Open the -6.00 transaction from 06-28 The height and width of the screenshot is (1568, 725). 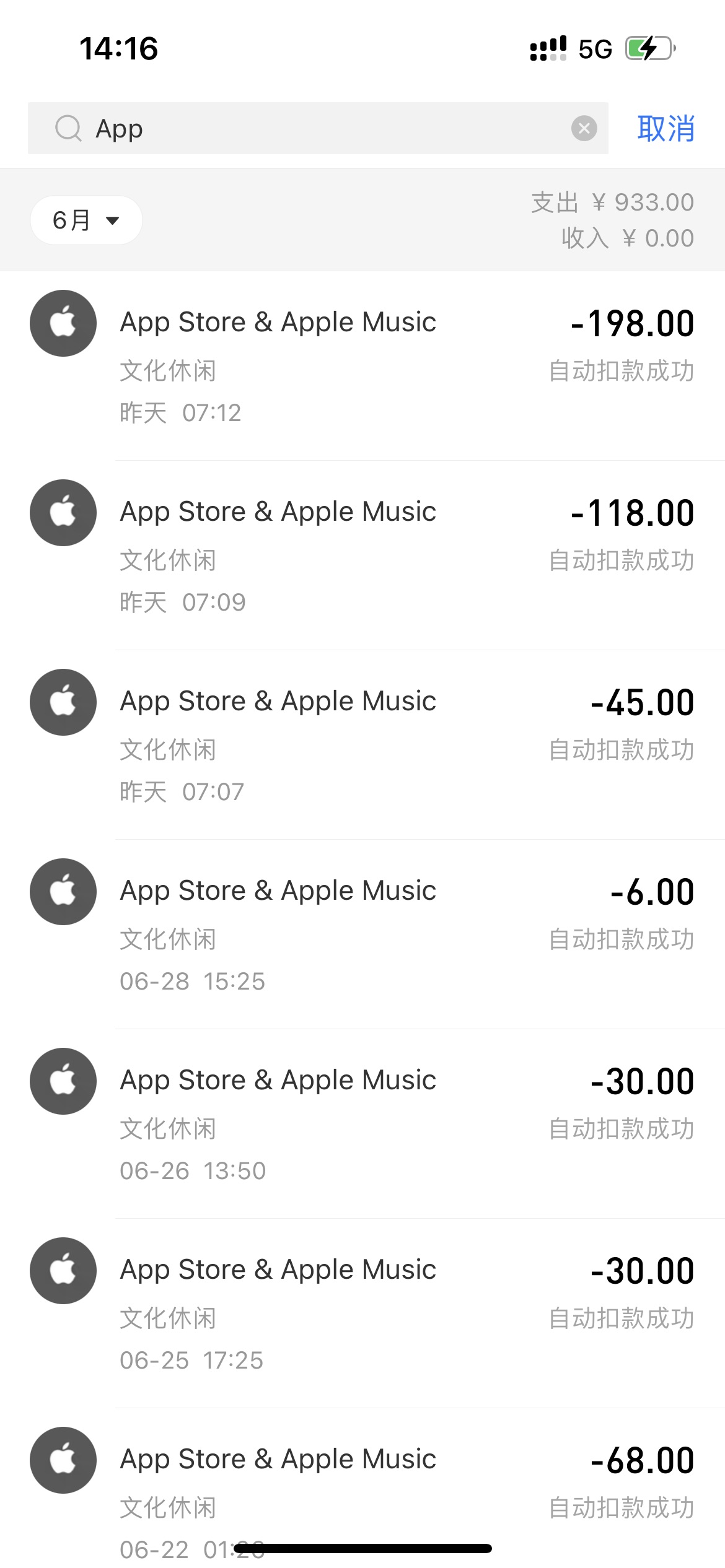tap(362, 934)
